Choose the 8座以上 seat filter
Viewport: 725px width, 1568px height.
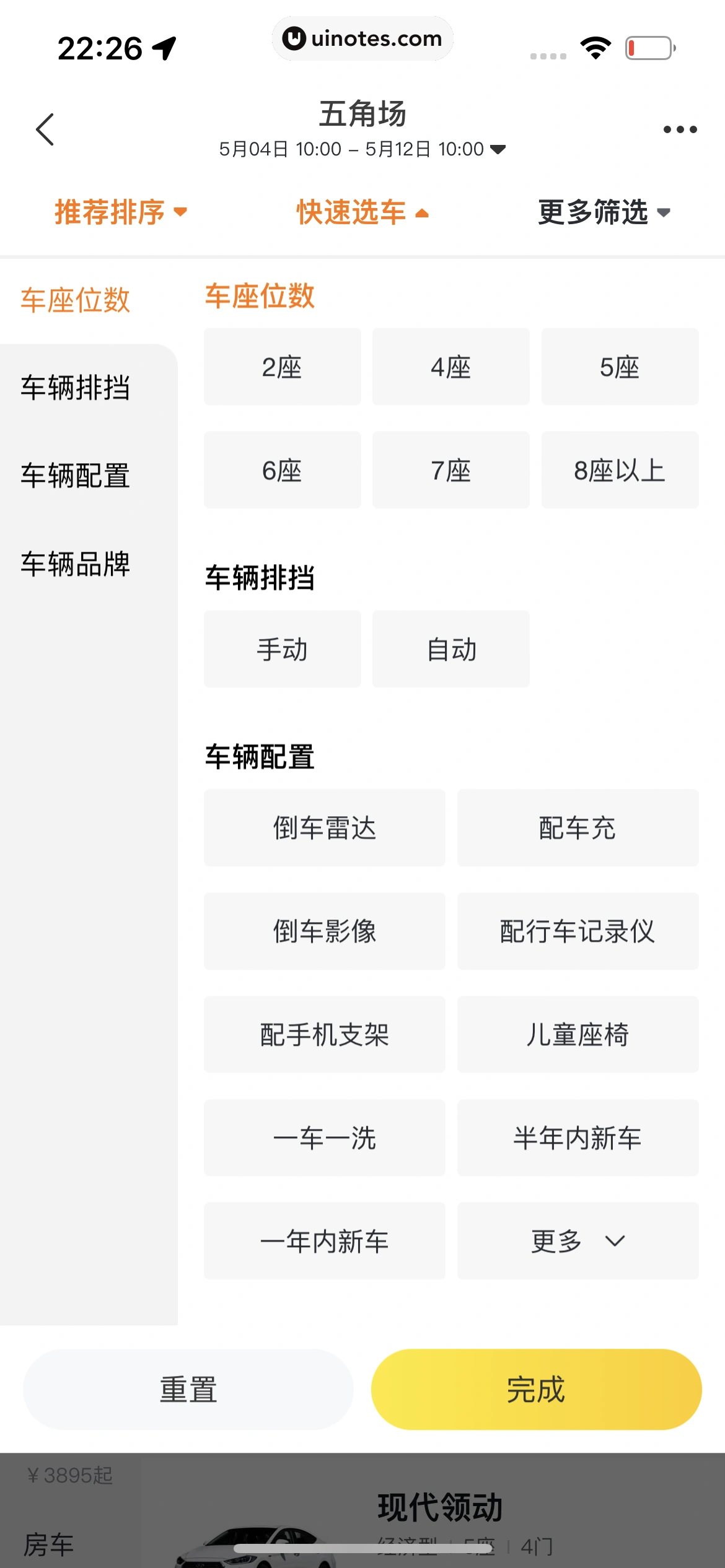pos(620,471)
